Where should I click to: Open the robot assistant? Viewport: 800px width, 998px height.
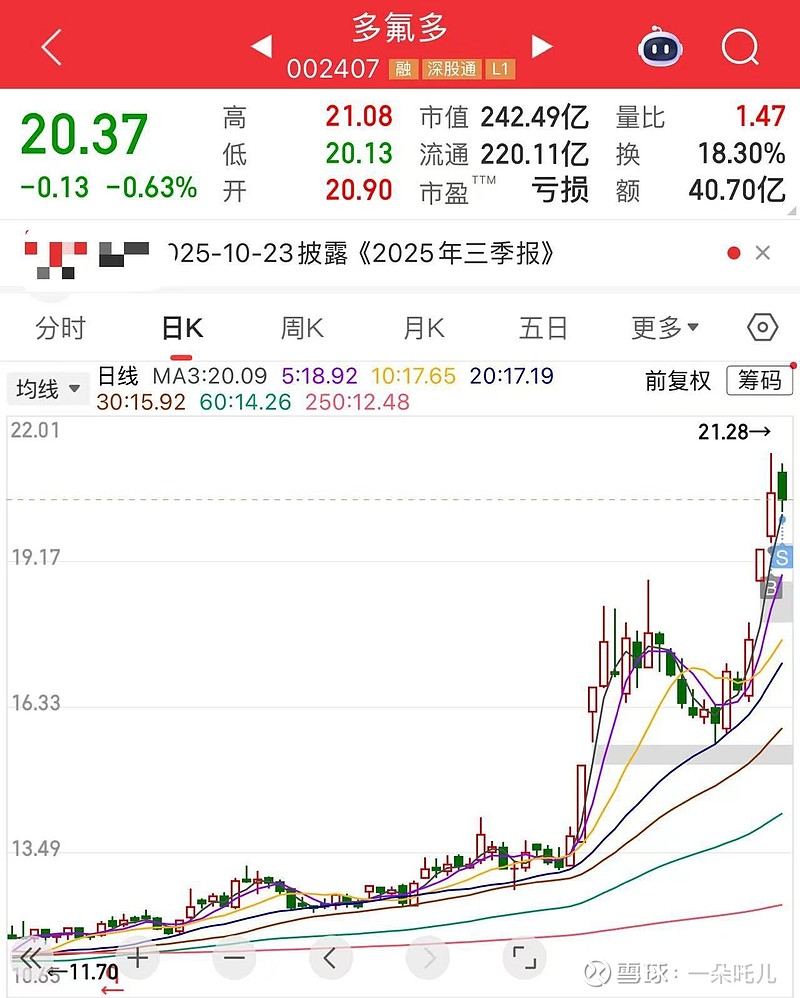pos(660,47)
